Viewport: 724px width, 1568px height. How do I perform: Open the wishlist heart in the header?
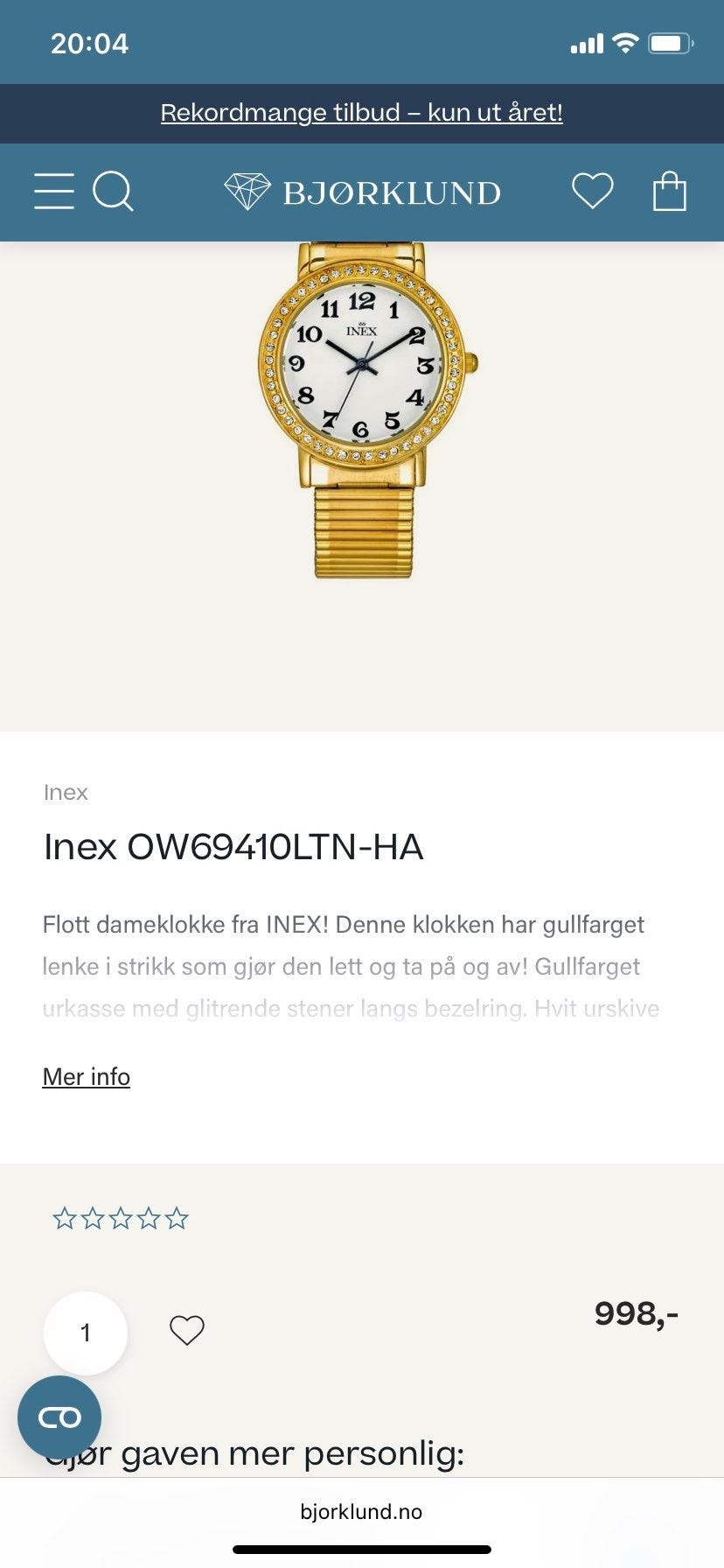(593, 191)
